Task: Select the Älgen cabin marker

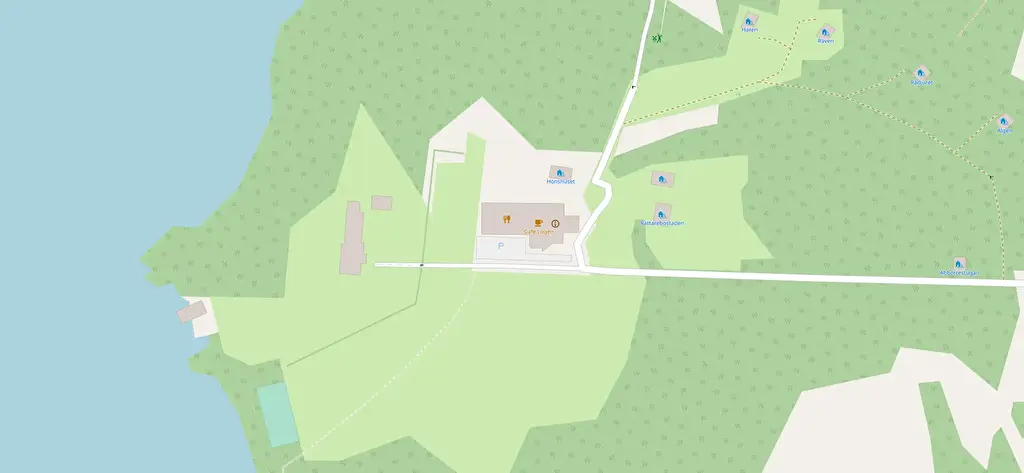Action: 1004,120
